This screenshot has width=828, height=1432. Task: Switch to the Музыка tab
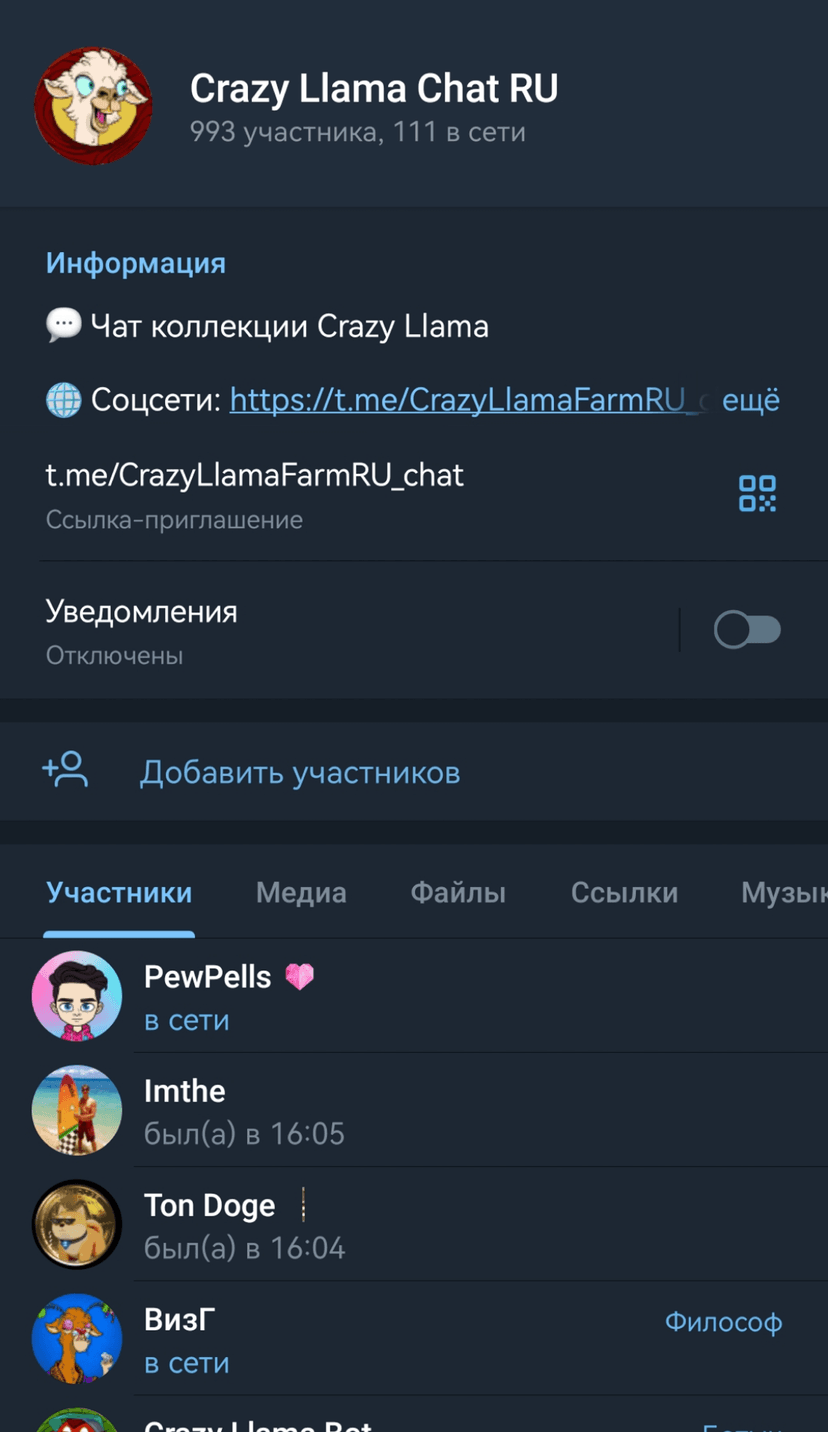(x=783, y=893)
